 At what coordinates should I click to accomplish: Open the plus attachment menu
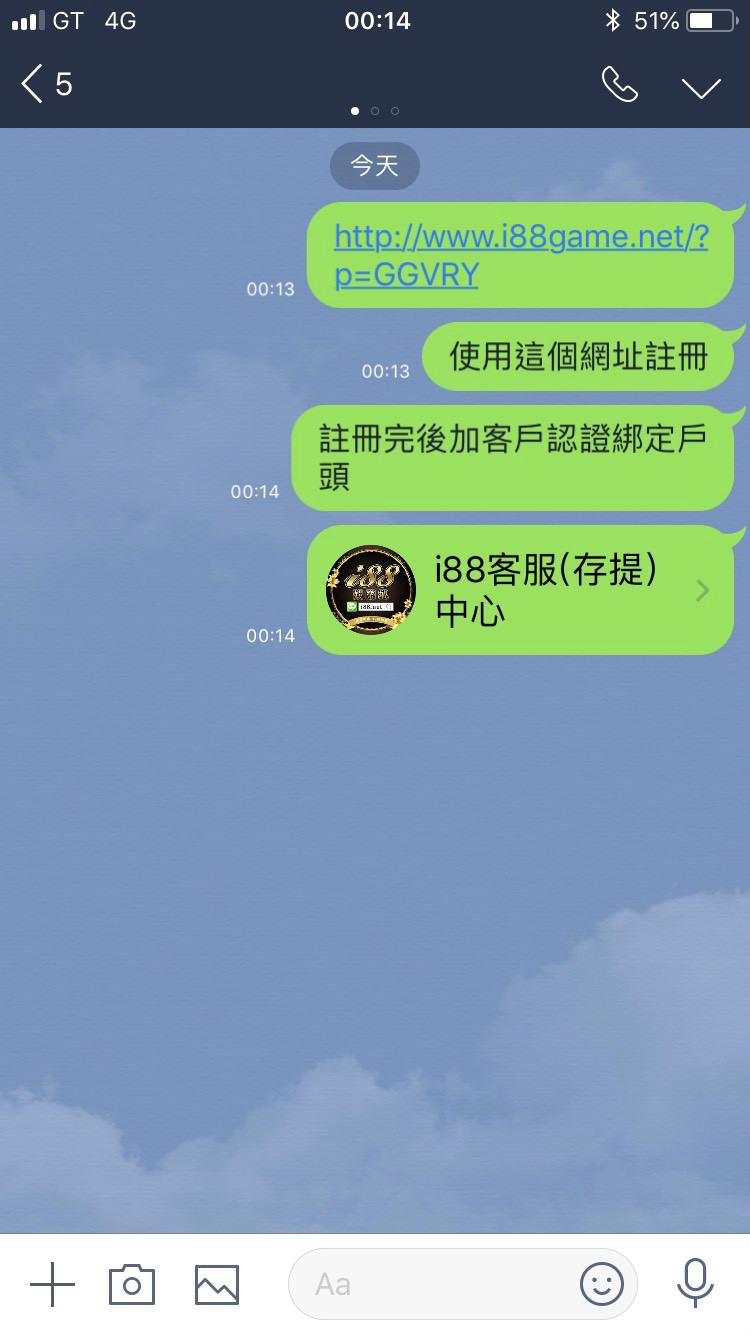tap(52, 1284)
